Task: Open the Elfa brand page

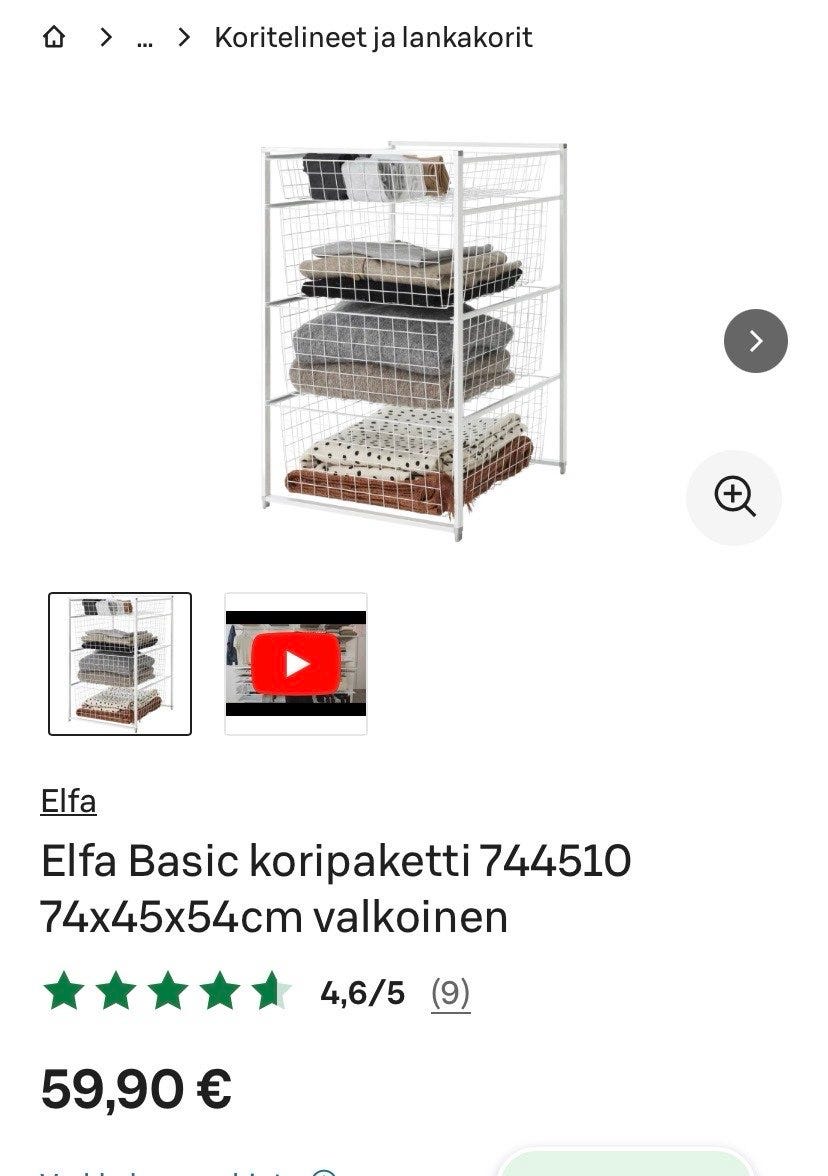Action: click(x=66, y=800)
